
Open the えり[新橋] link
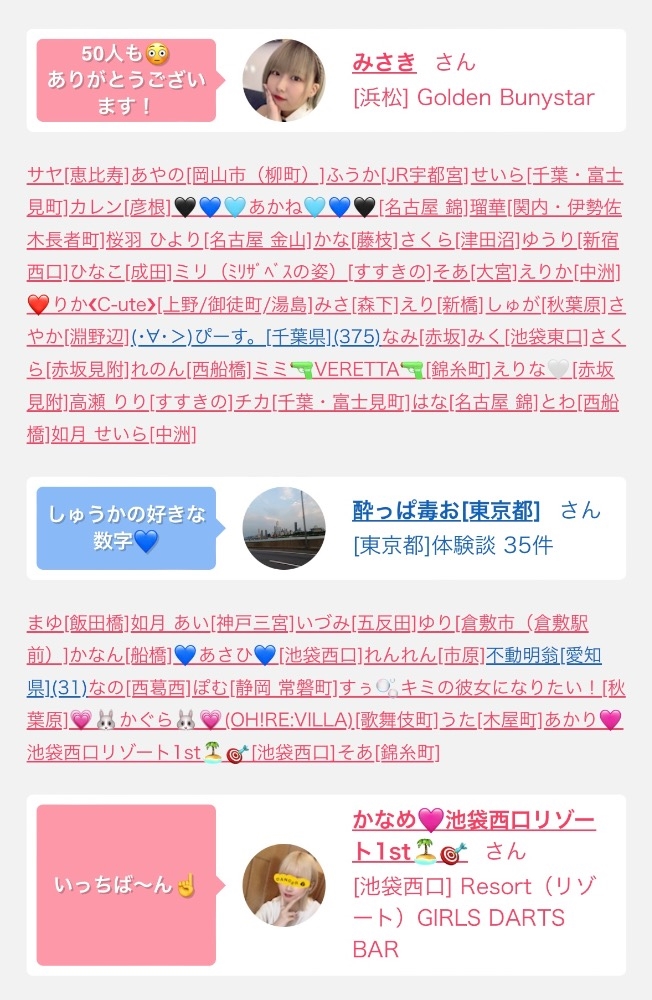(442, 305)
